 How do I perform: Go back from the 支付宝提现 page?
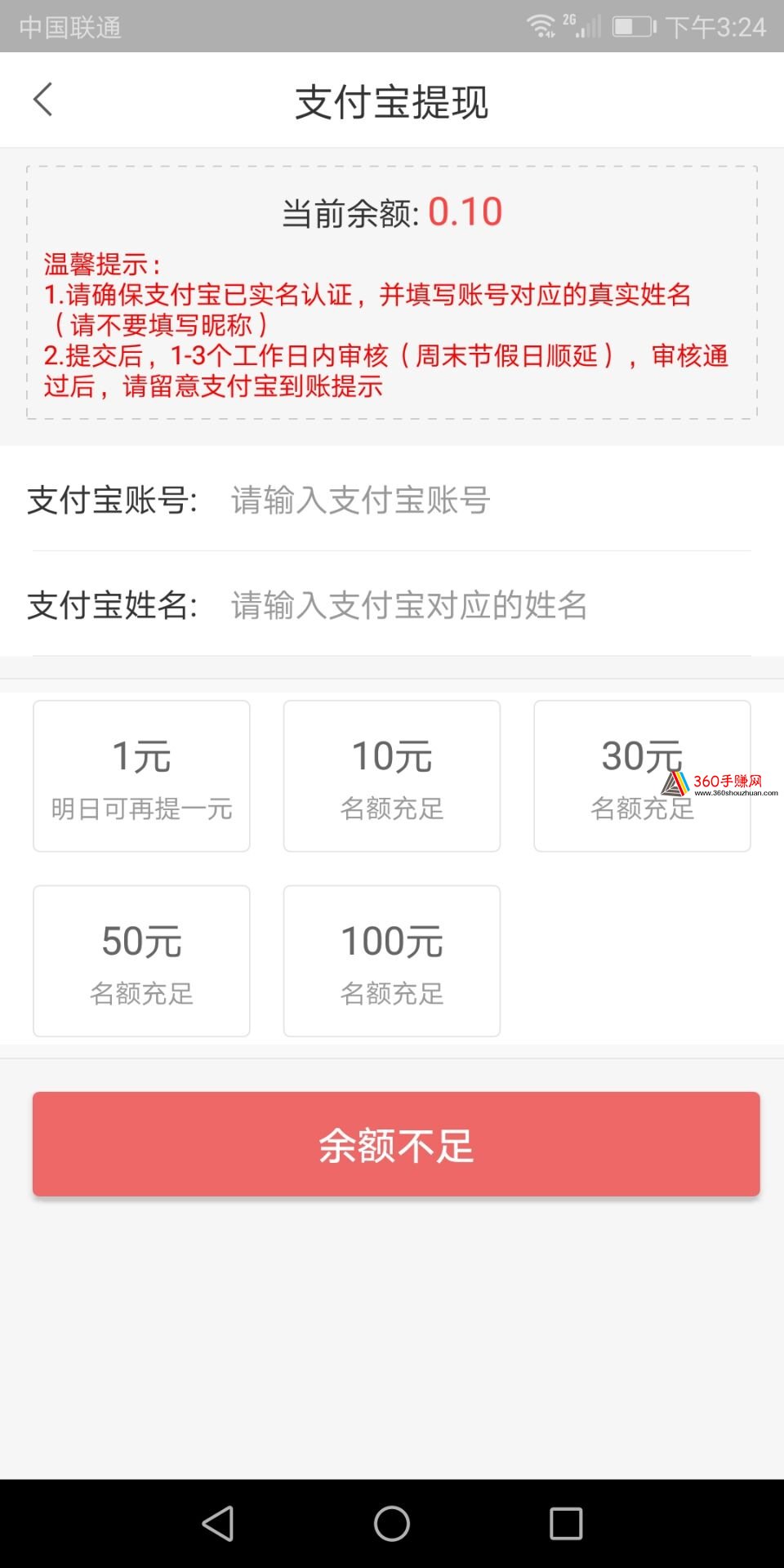click(43, 100)
